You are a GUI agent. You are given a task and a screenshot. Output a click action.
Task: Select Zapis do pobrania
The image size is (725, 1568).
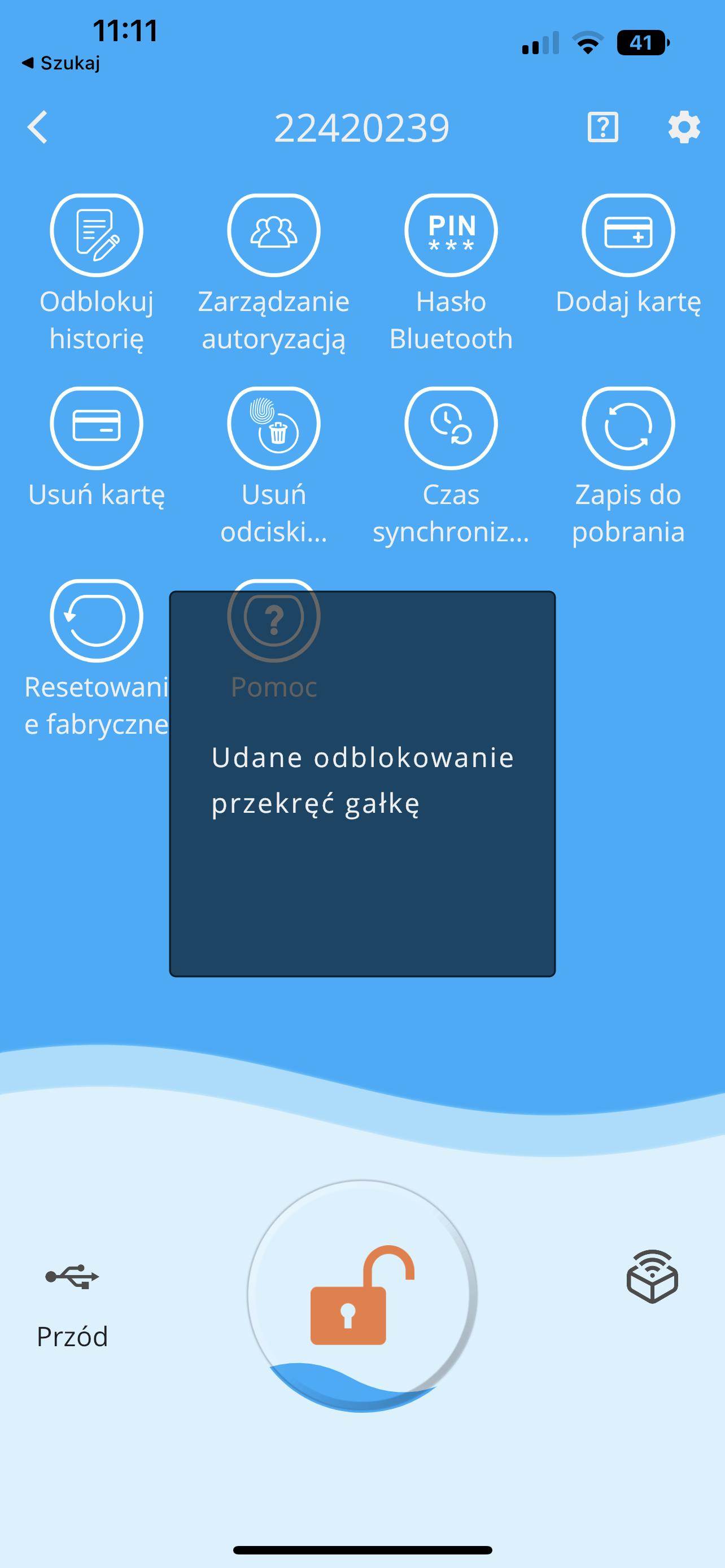click(628, 427)
